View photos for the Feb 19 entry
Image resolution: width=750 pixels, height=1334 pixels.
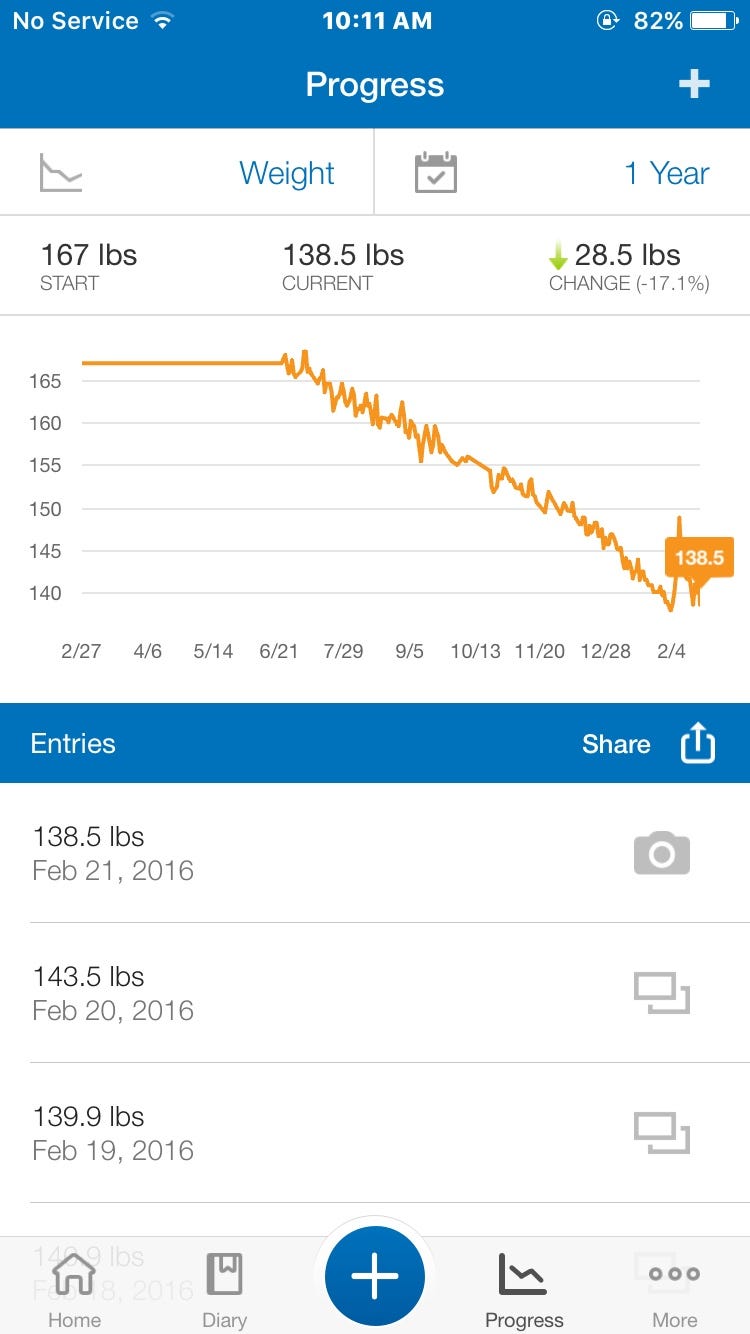click(662, 1133)
